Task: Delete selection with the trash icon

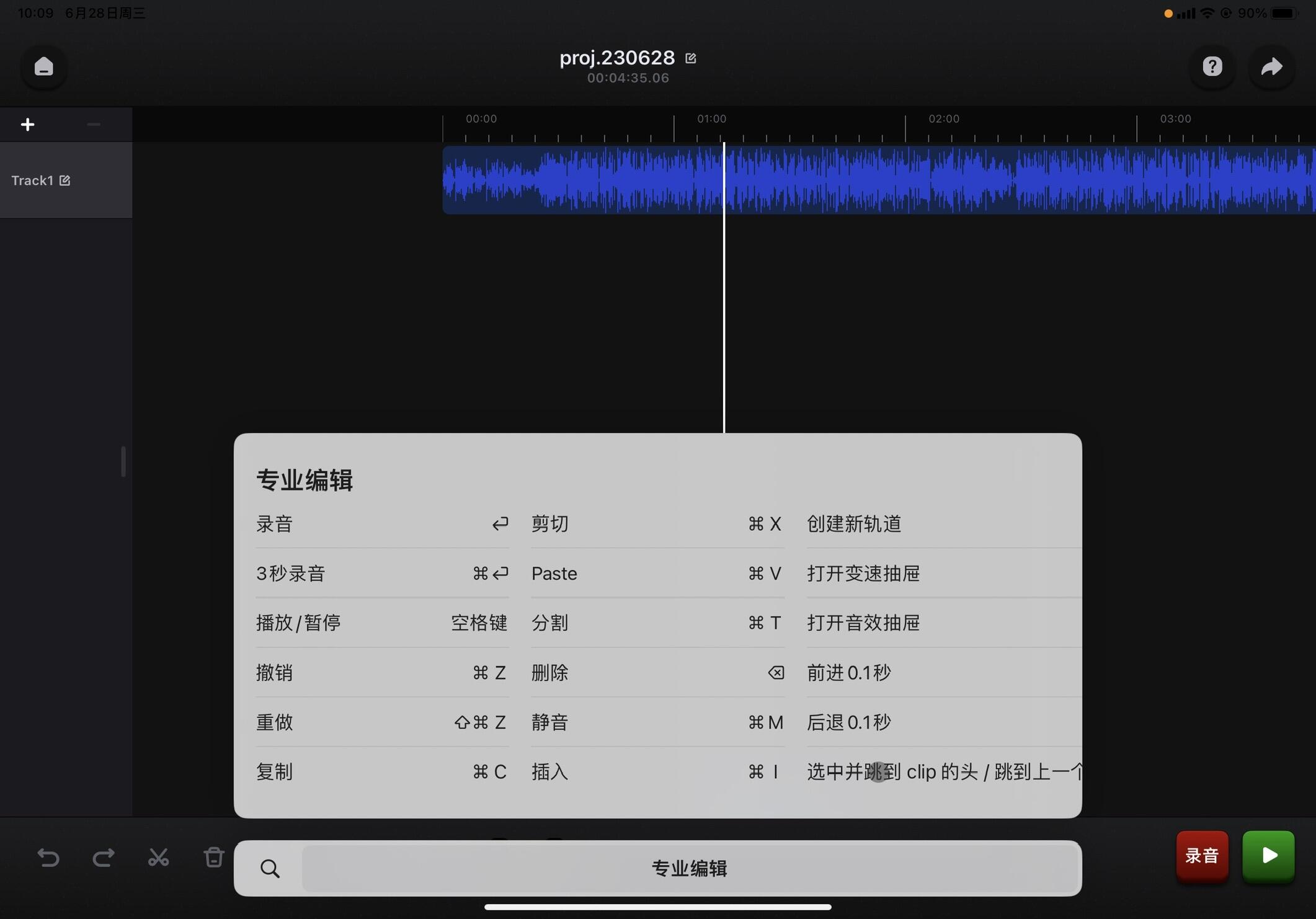Action: coord(214,857)
